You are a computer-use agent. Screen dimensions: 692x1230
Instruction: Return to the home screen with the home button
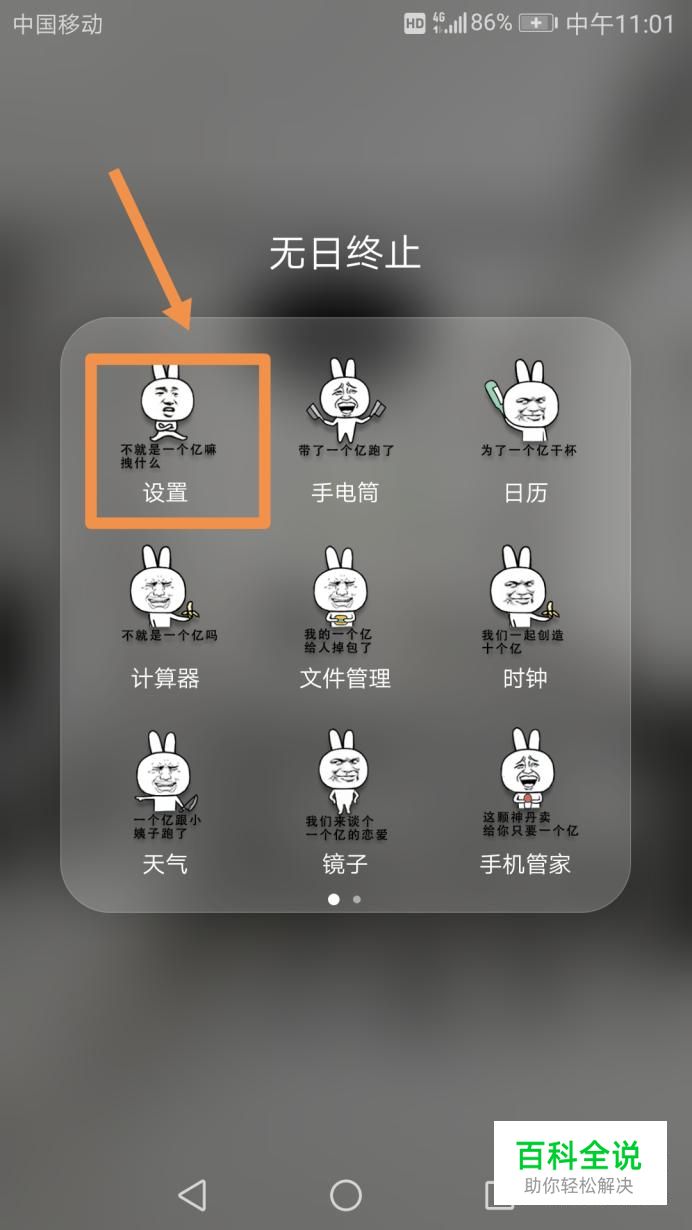[345, 1194]
